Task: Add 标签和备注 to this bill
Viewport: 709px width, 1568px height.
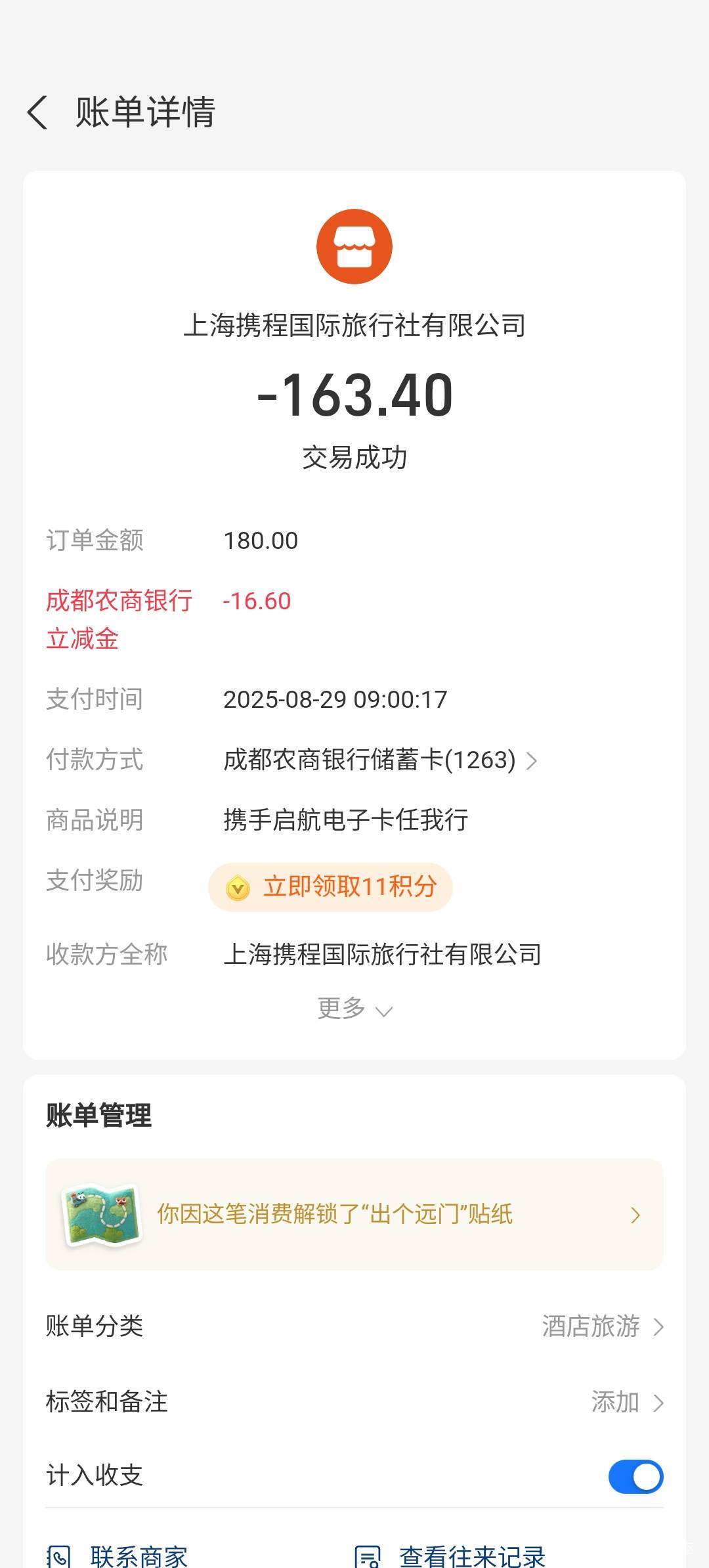Action: tap(354, 1402)
